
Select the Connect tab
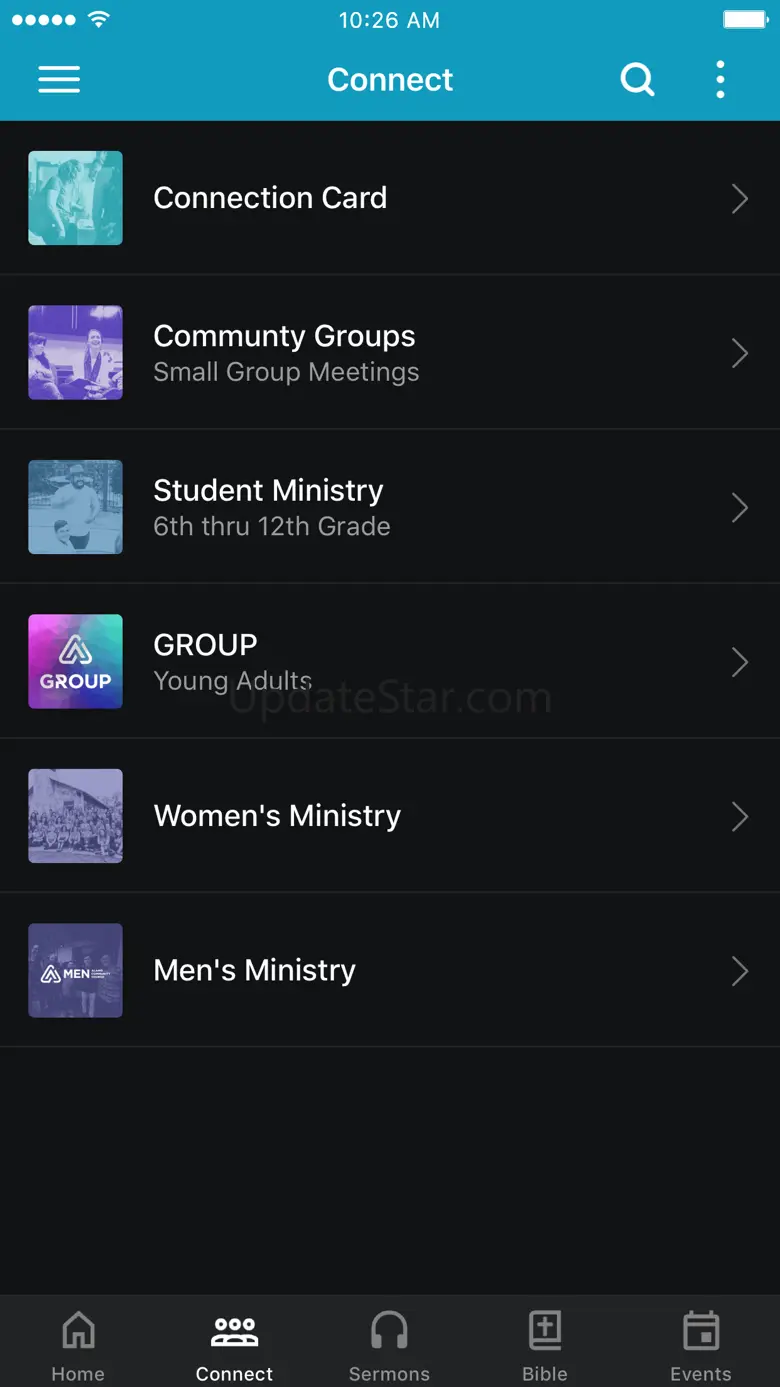[234, 1345]
